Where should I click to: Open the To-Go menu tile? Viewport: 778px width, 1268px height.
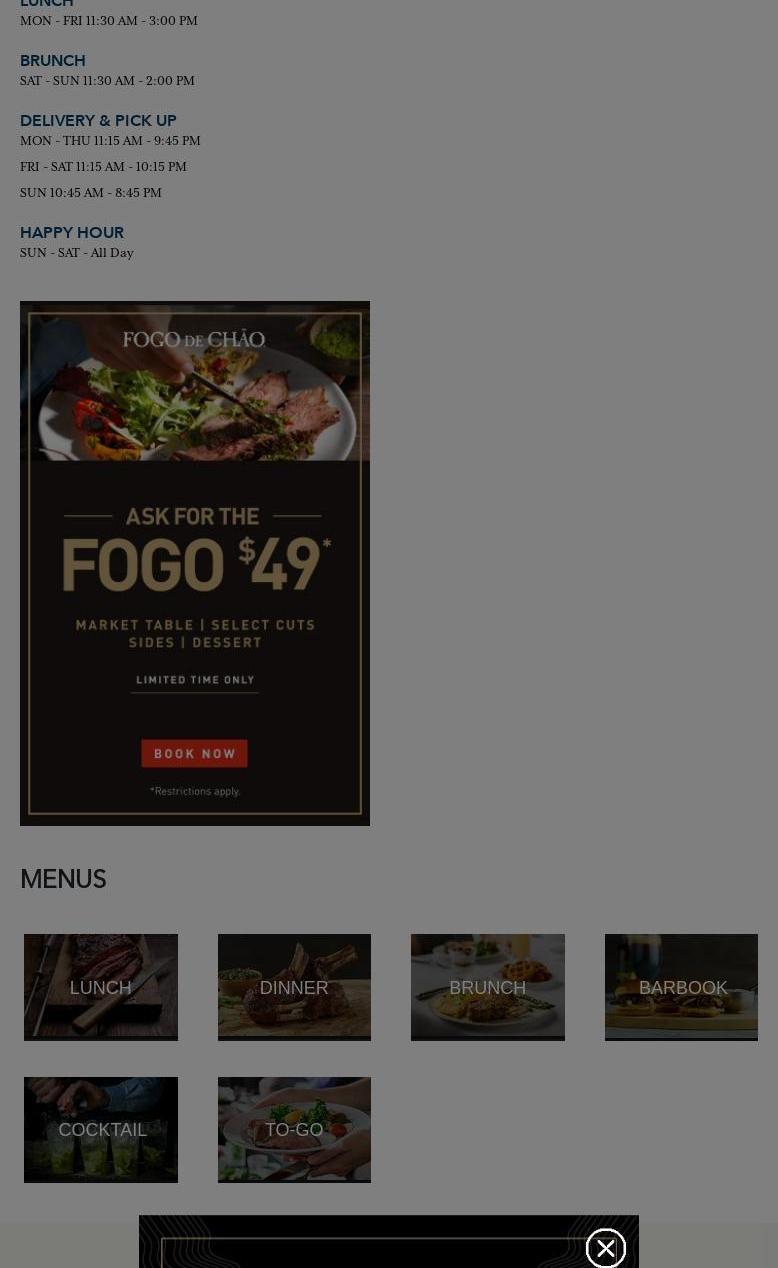294,1129
